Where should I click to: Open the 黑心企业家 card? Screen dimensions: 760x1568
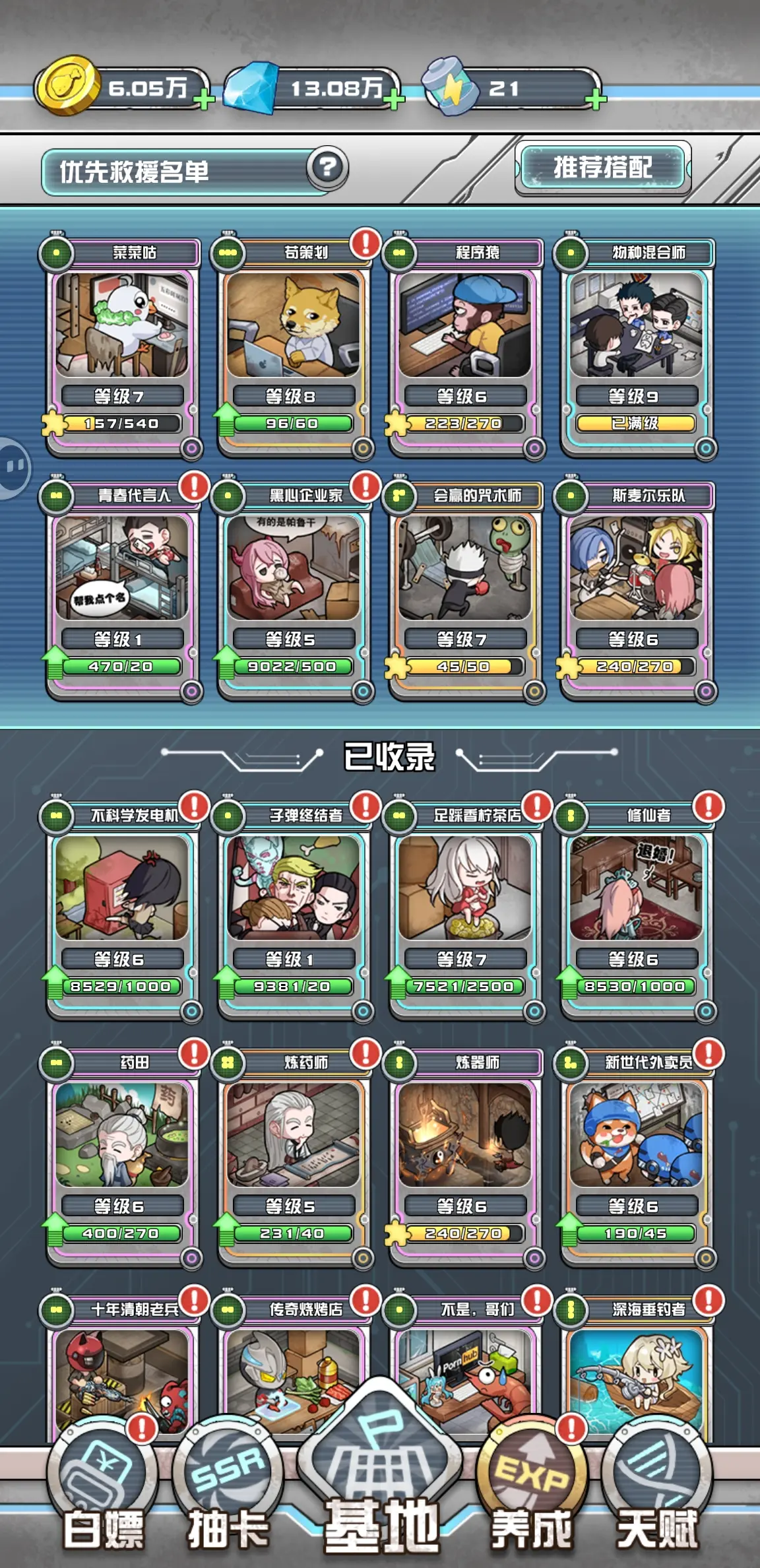pos(294,569)
